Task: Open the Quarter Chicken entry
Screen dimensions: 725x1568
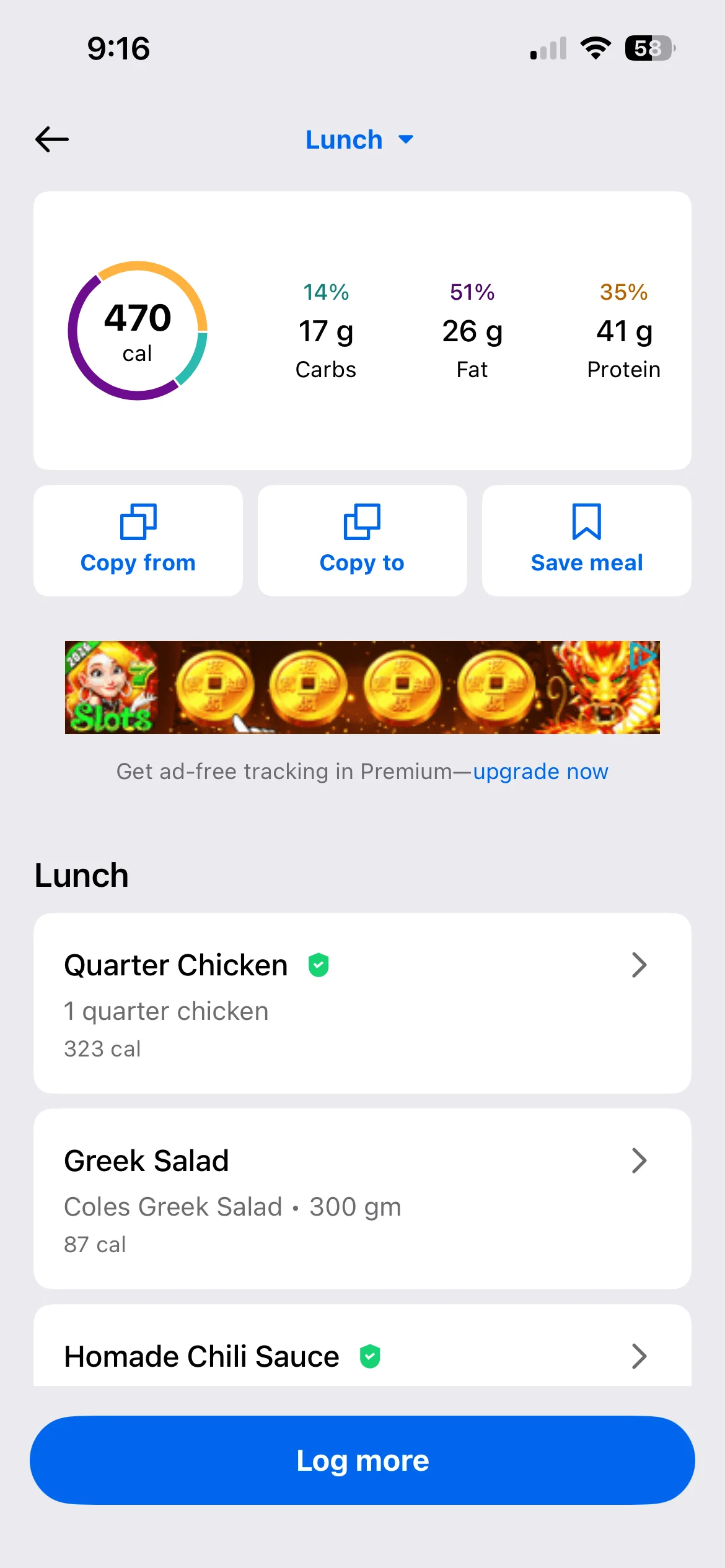Action: [x=362, y=1003]
